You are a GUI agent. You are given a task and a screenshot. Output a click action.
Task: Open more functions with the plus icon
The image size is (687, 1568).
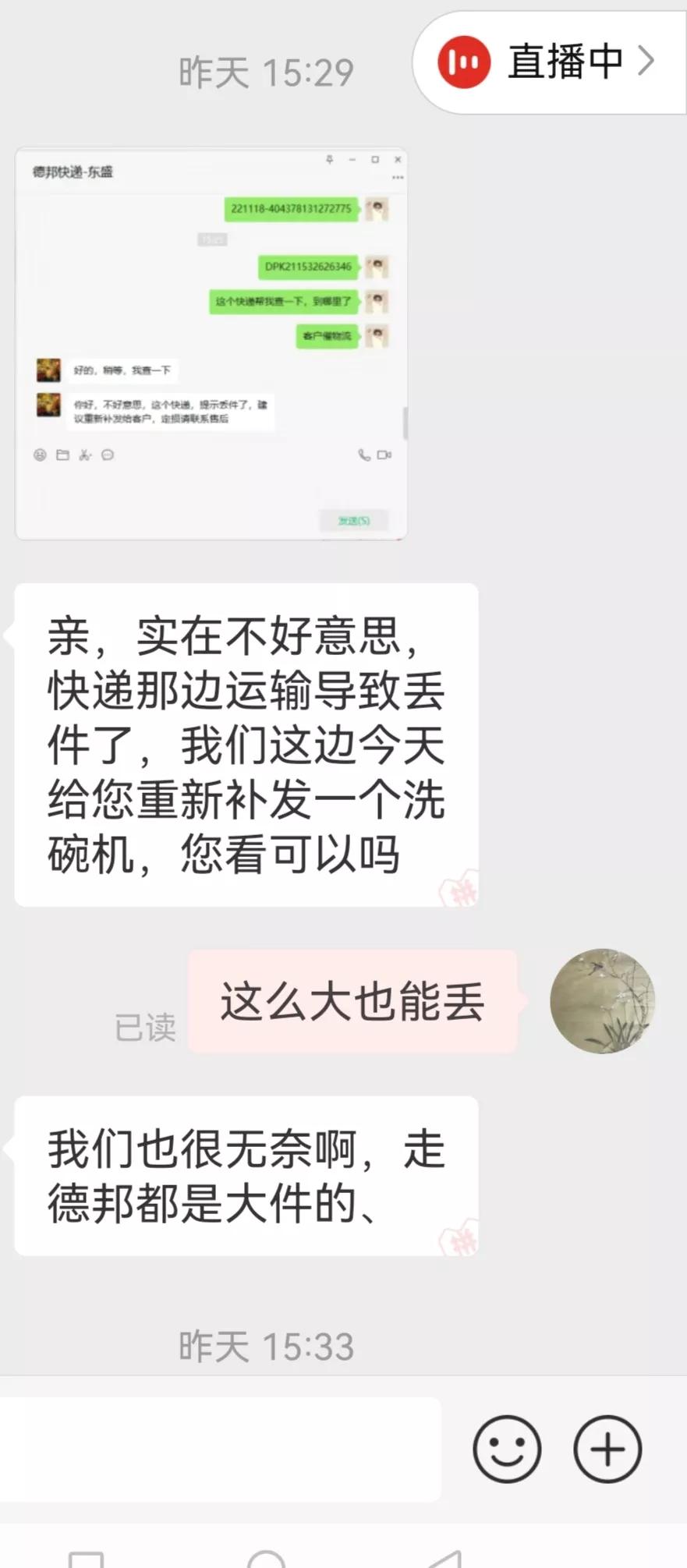pyautogui.click(x=607, y=1449)
